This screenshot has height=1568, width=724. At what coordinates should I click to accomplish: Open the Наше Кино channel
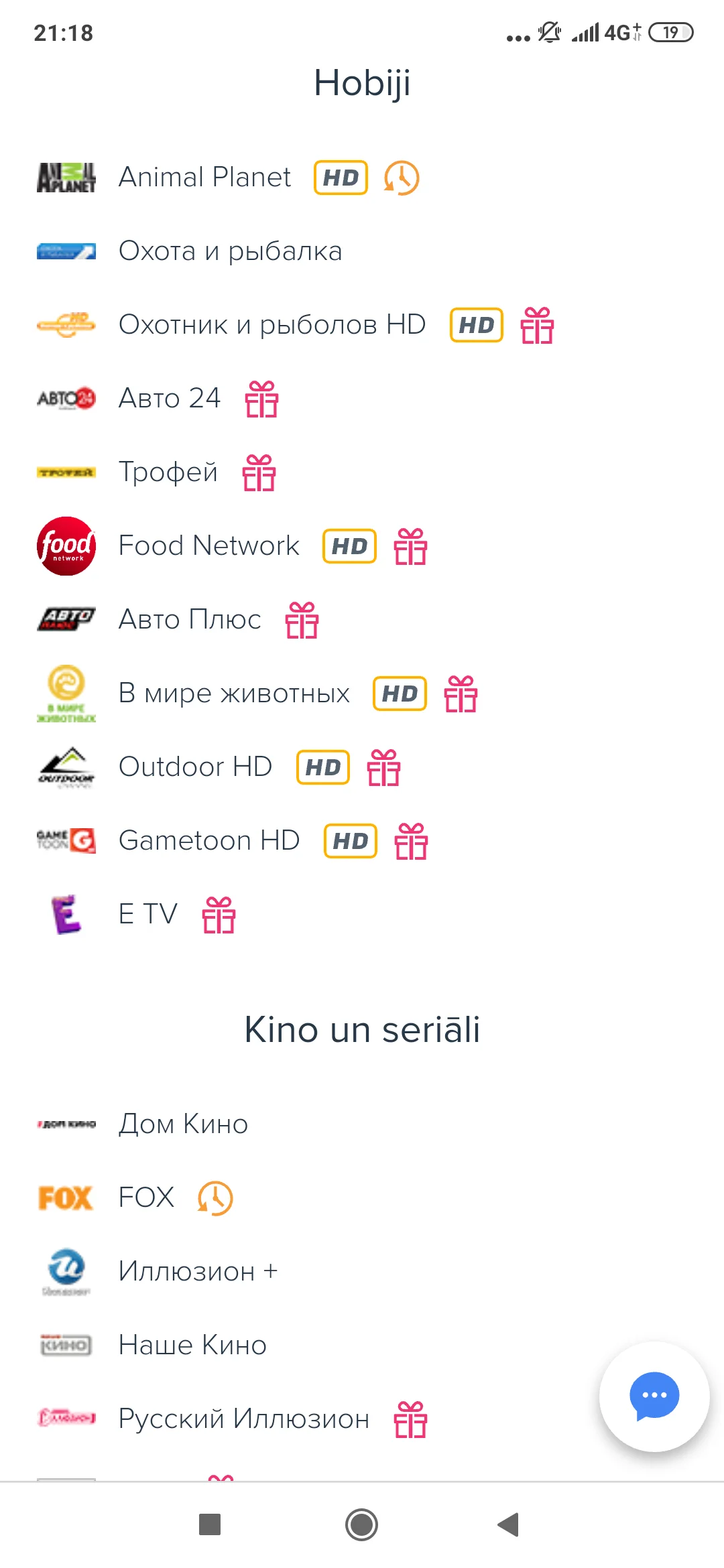point(192,1346)
